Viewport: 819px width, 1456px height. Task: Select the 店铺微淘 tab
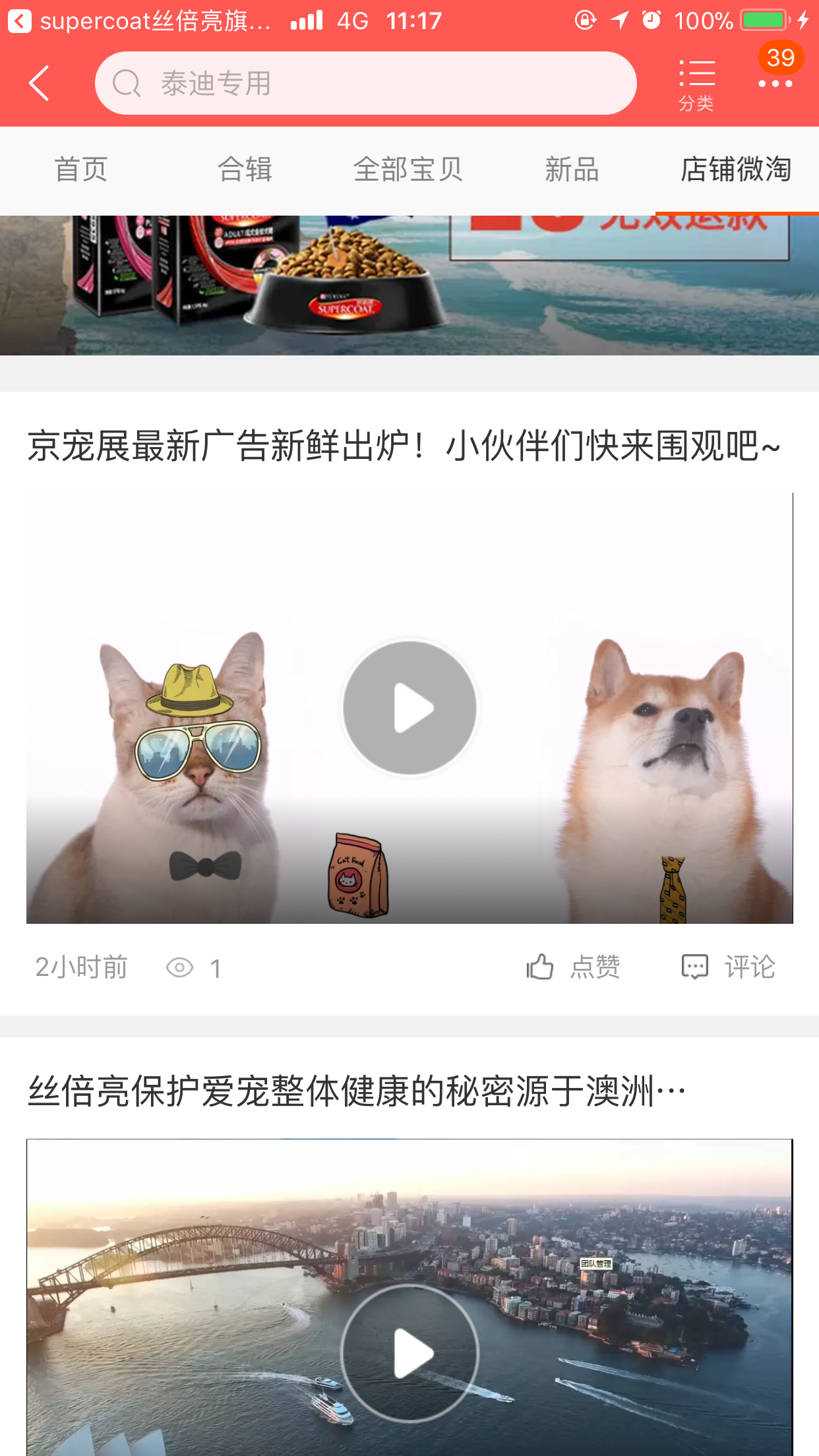tap(736, 169)
